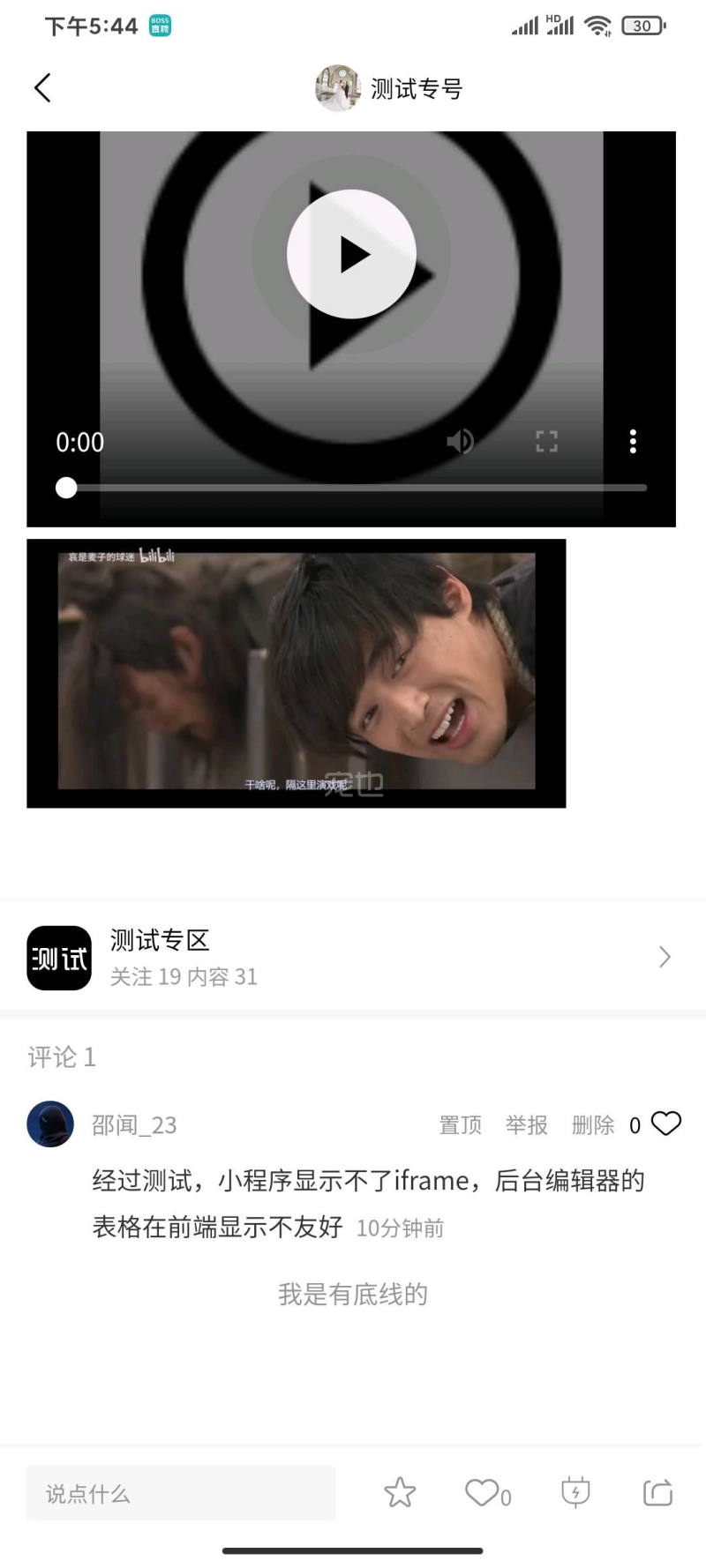Viewport: 706px width, 1568px height.
Task: Open the bilibili screenshot image
Action: (x=296, y=673)
